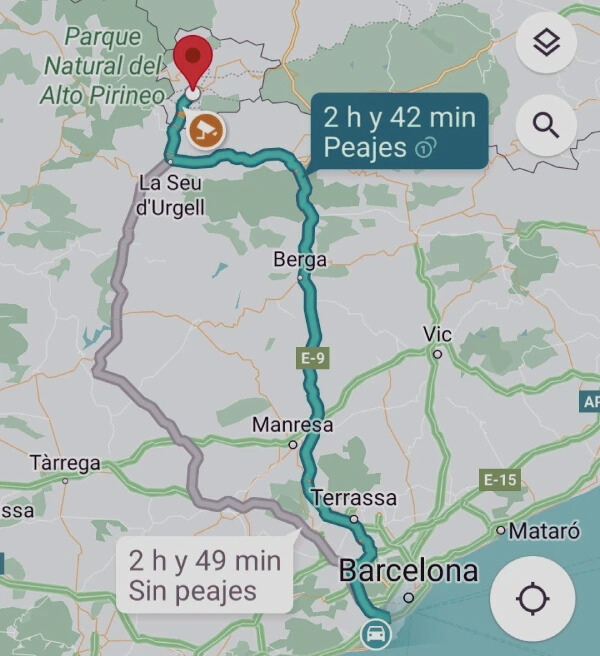Screen dimensions: 600x656
Task: Tap the red destination pin
Action: [192, 61]
